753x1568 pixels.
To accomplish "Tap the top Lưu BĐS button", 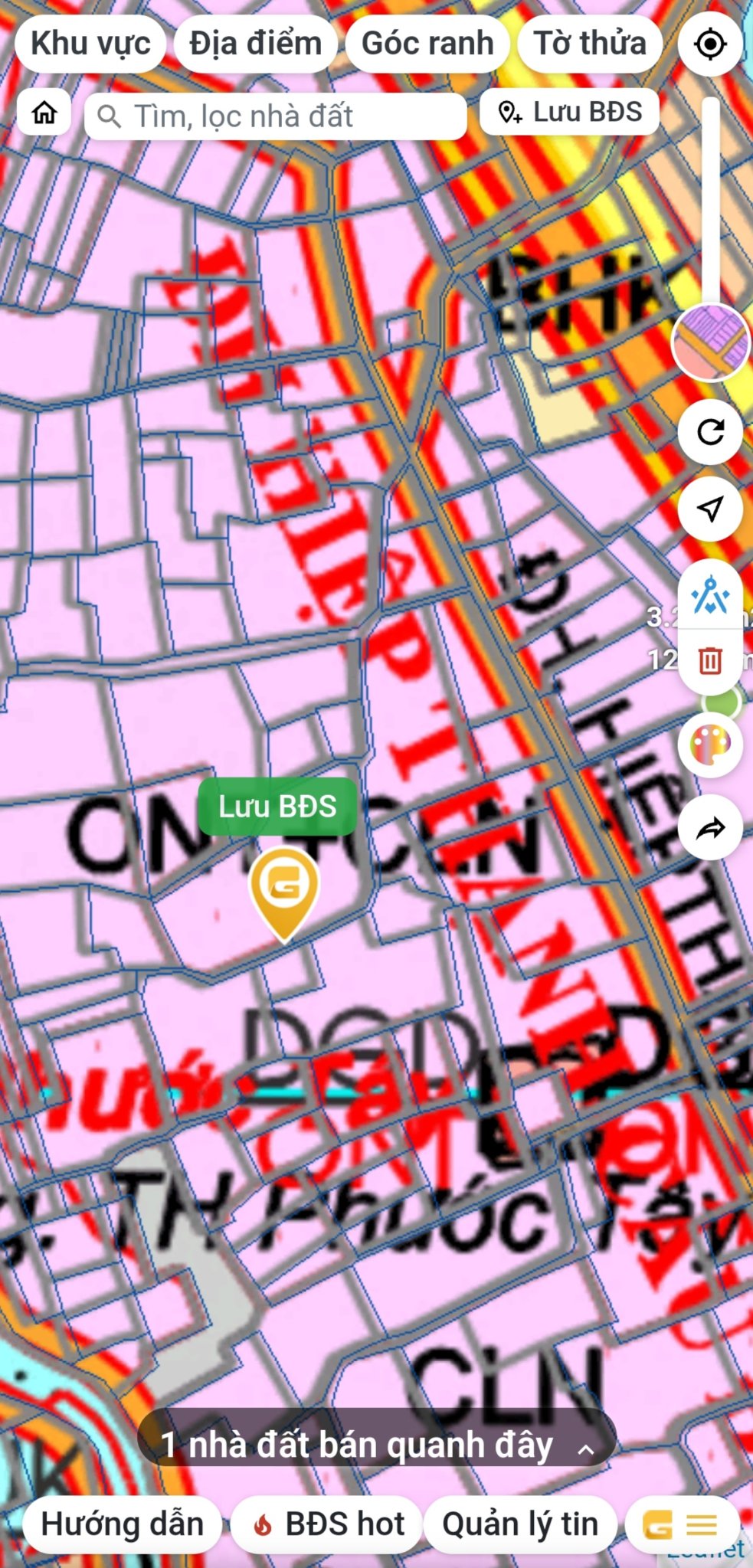I will click(x=570, y=113).
